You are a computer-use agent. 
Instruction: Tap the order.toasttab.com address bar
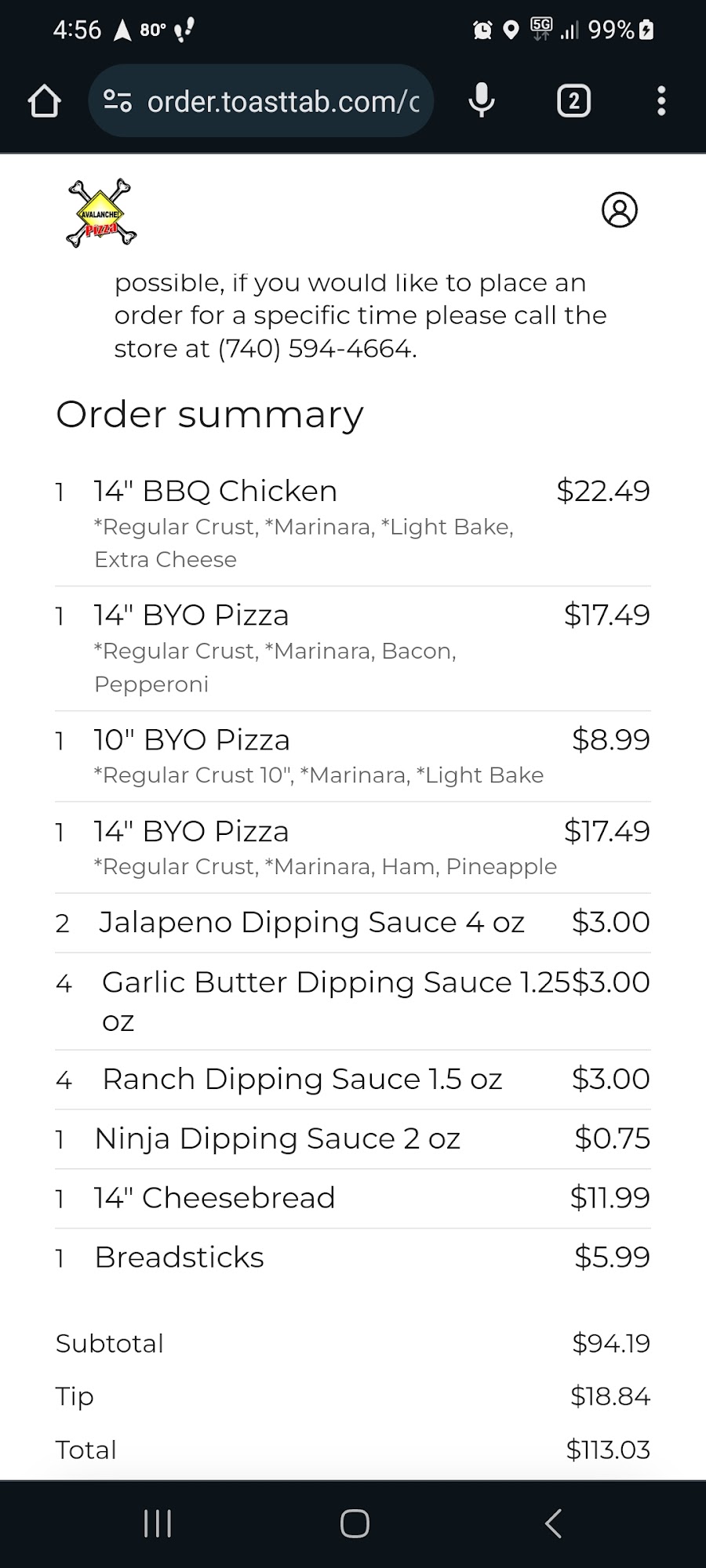point(282,102)
